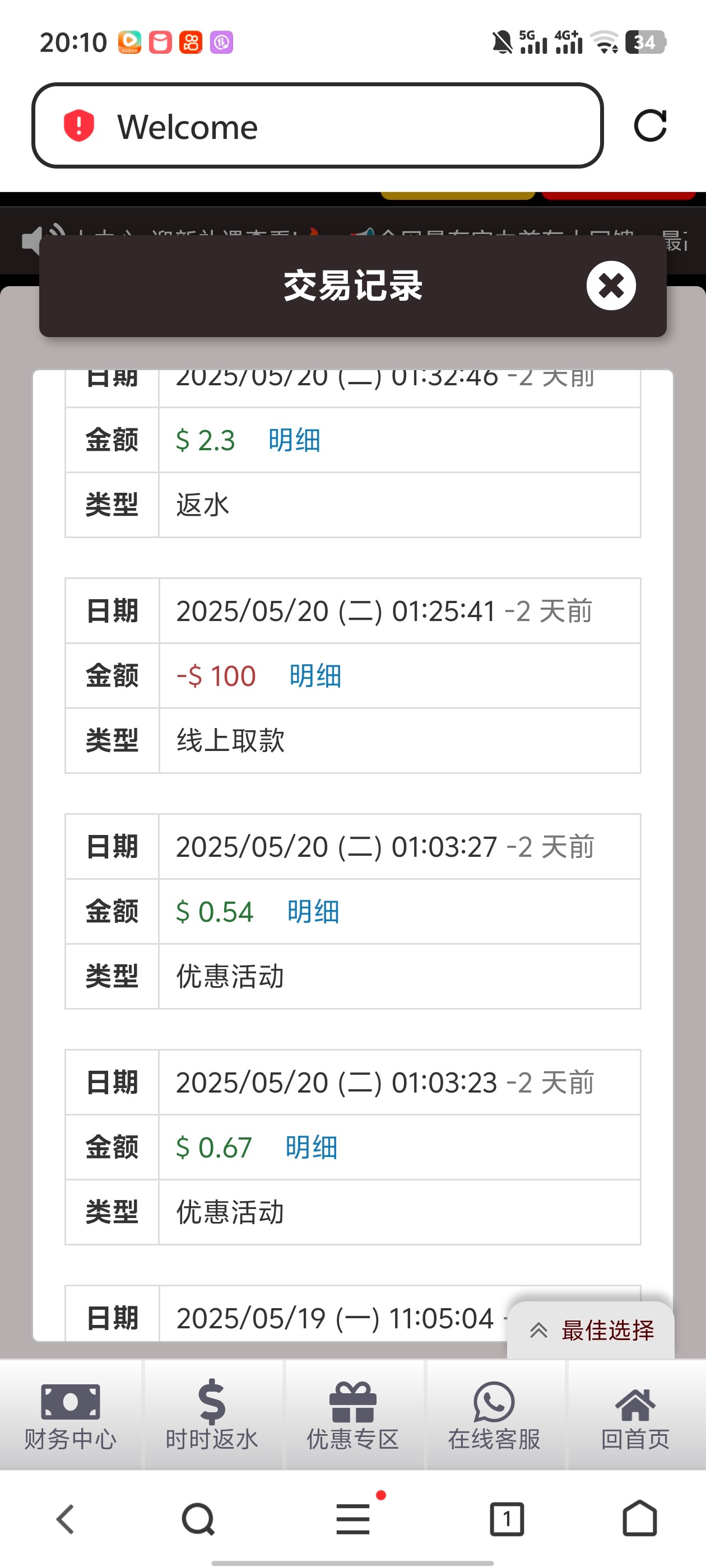Viewport: 706px width, 1568px height.
Task: Open 明细 for the $ 2.3 返水 record
Action: coord(294,440)
